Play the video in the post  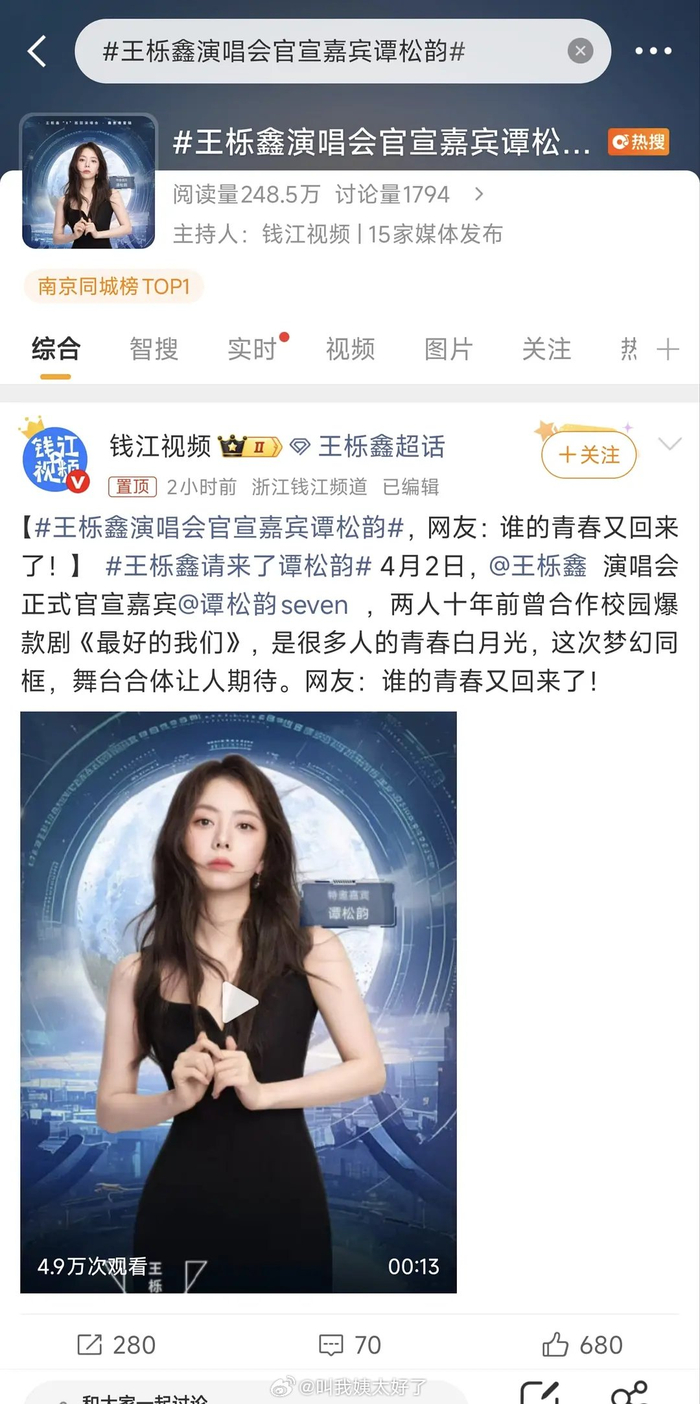tap(238, 1002)
